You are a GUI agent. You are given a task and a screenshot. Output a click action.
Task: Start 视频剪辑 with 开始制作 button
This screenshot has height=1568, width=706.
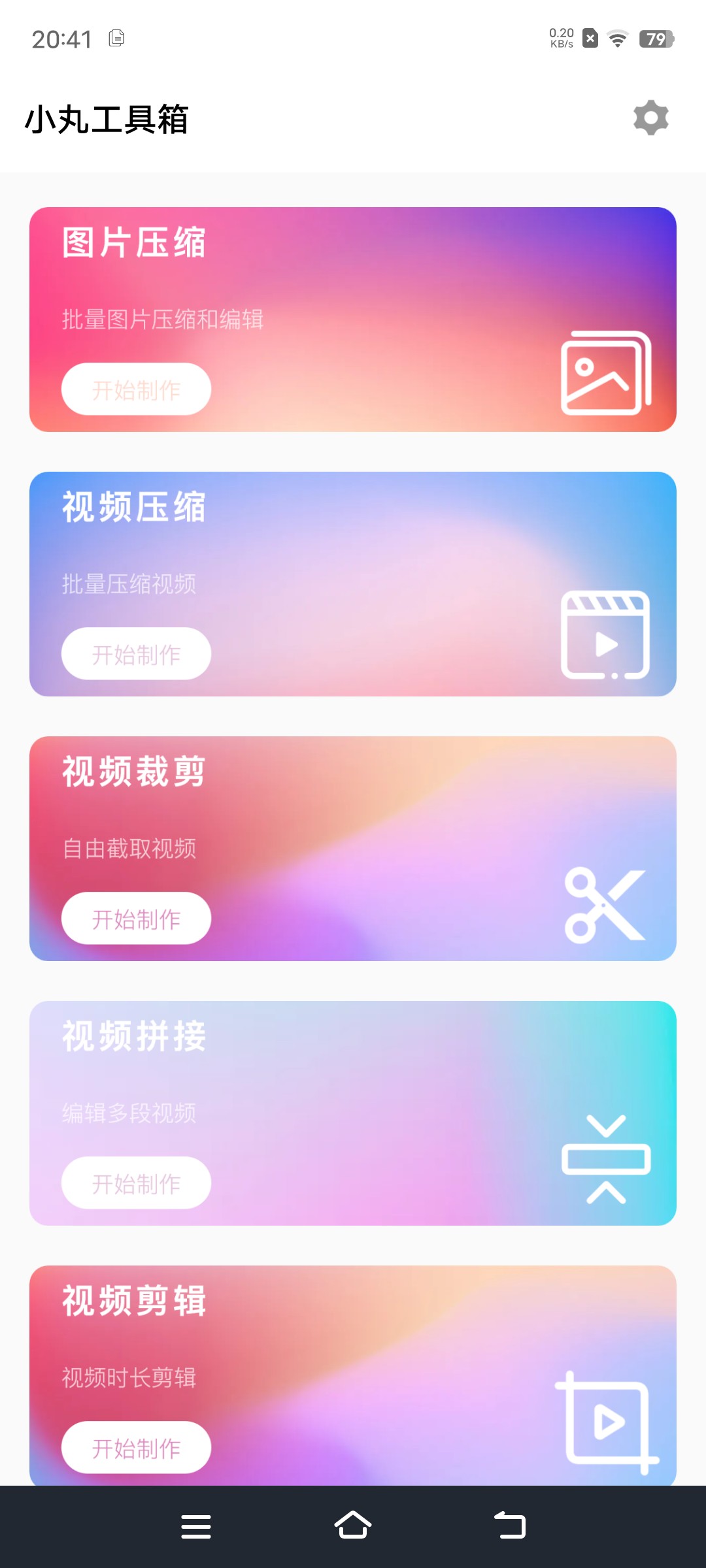point(136,1448)
